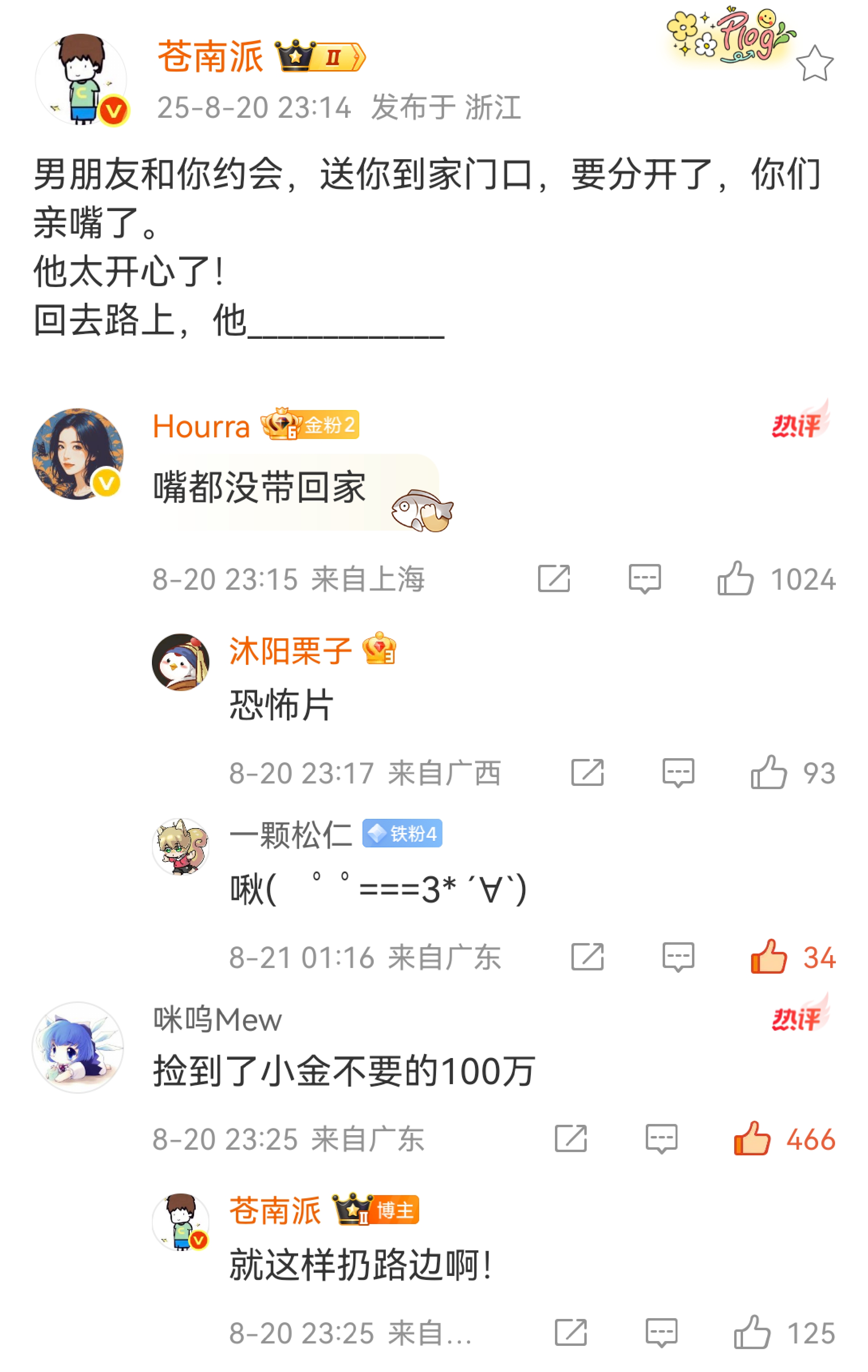The width and height of the screenshot is (868, 1372).
Task: Like 苍南派's reply 就这样扔路边啊
Action: pos(752,1332)
